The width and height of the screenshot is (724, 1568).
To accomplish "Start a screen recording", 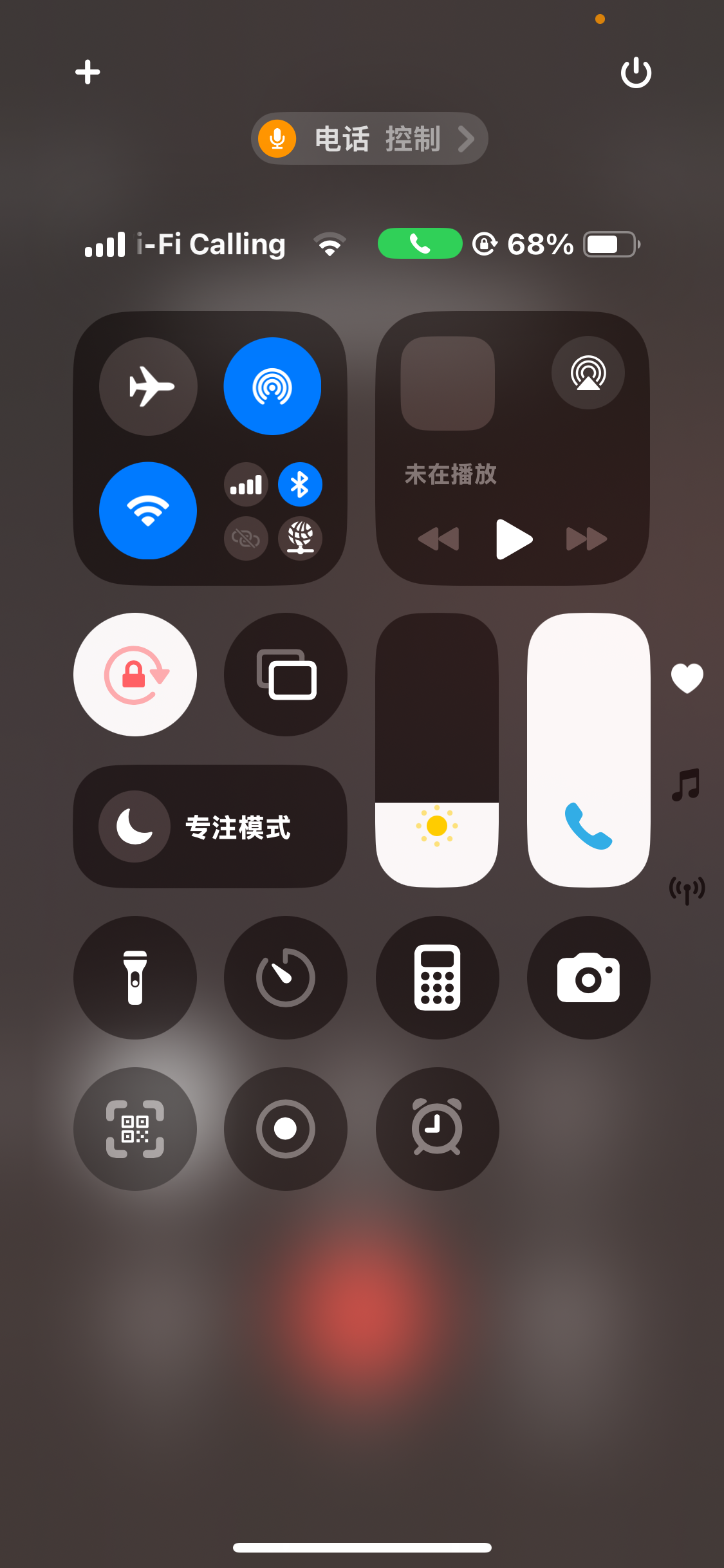I will [286, 1128].
